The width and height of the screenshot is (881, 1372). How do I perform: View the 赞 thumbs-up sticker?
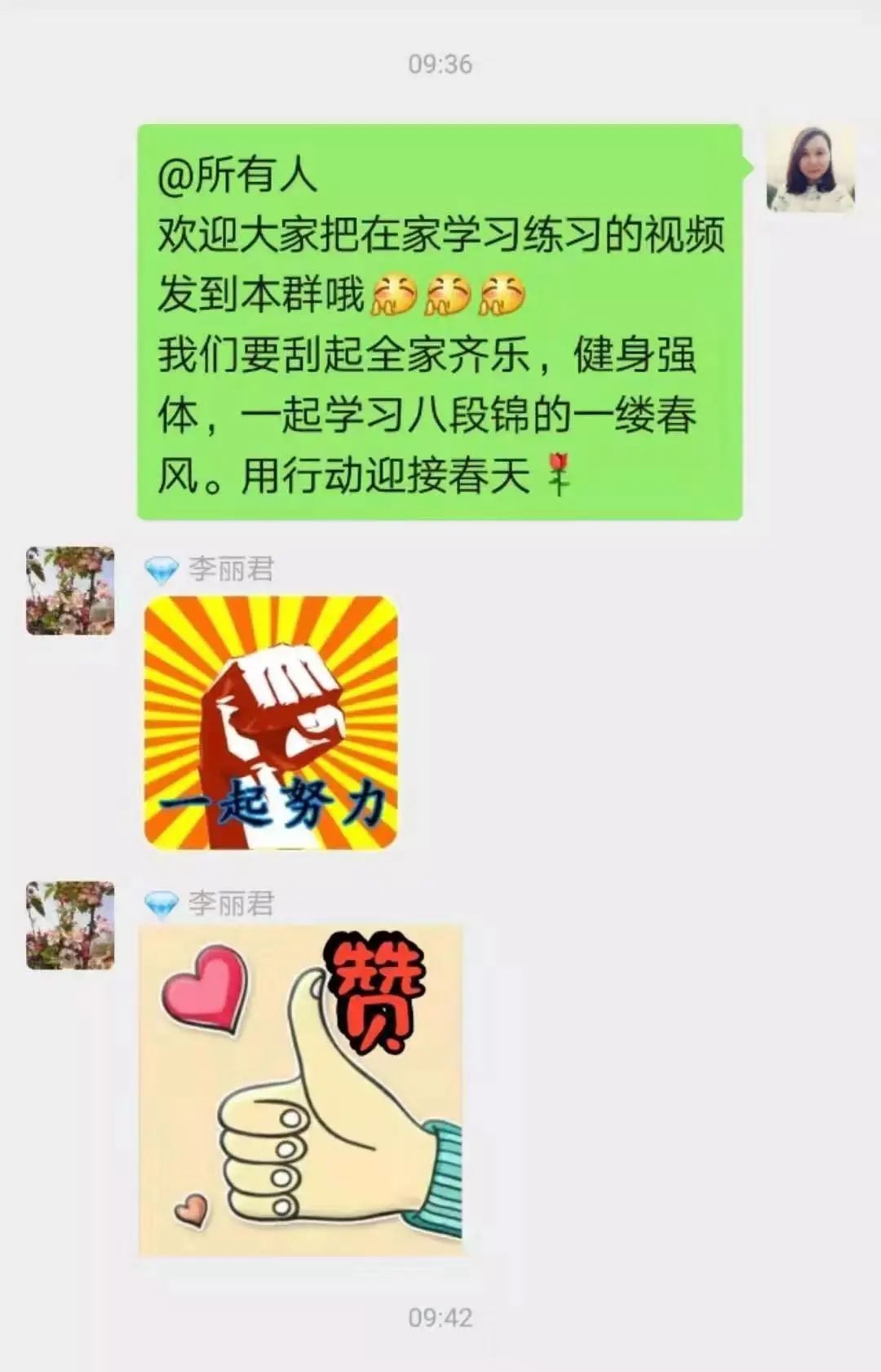pyautogui.click(x=301, y=1090)
